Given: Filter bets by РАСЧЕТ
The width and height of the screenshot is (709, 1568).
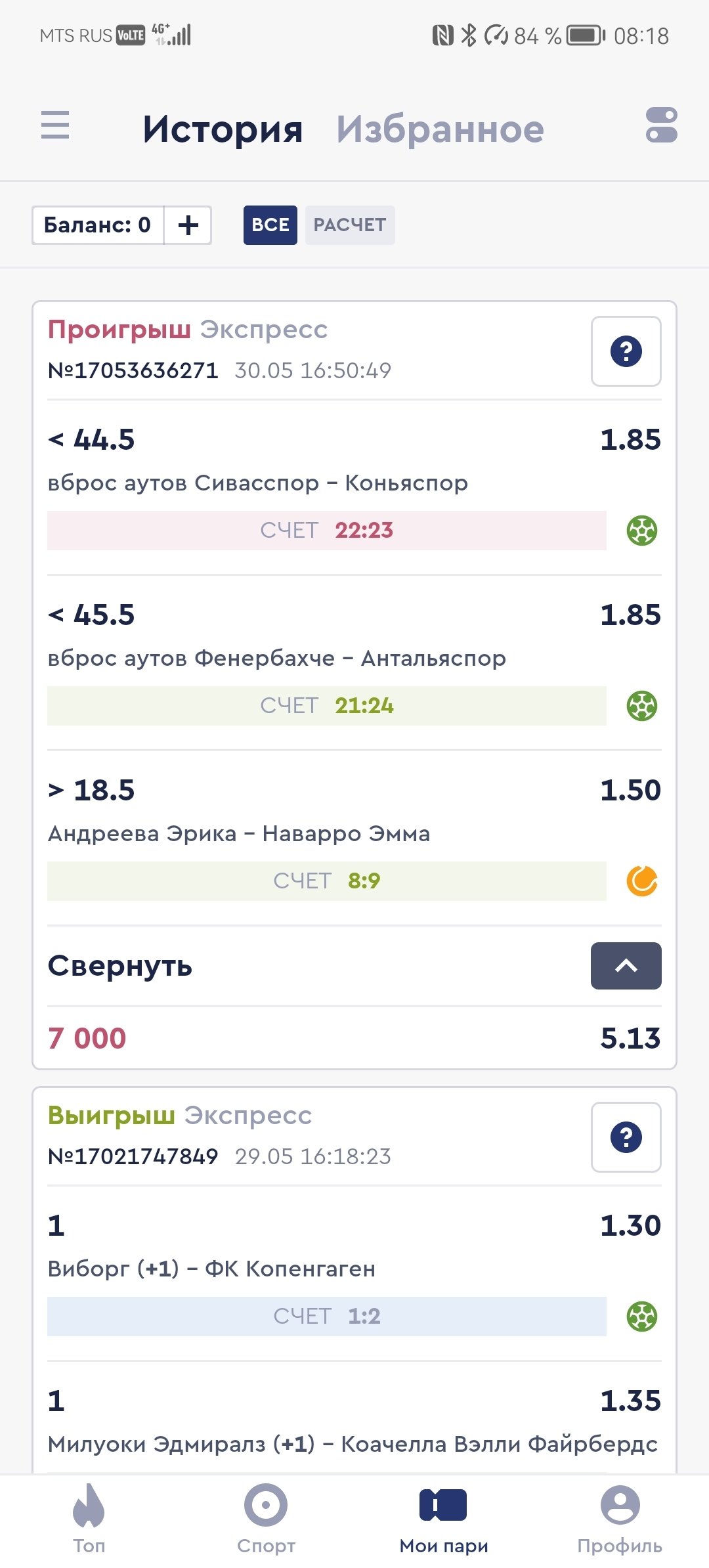Looking at the screenshot, I should click(x=349, y=225).
